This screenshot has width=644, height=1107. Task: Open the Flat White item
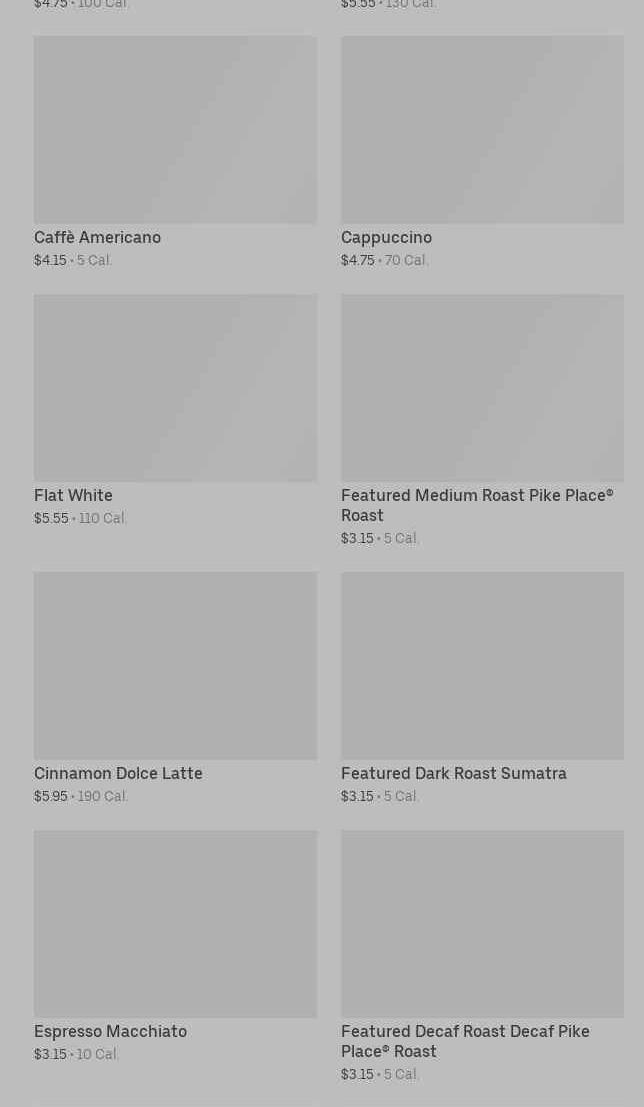(x=175, y=410)
